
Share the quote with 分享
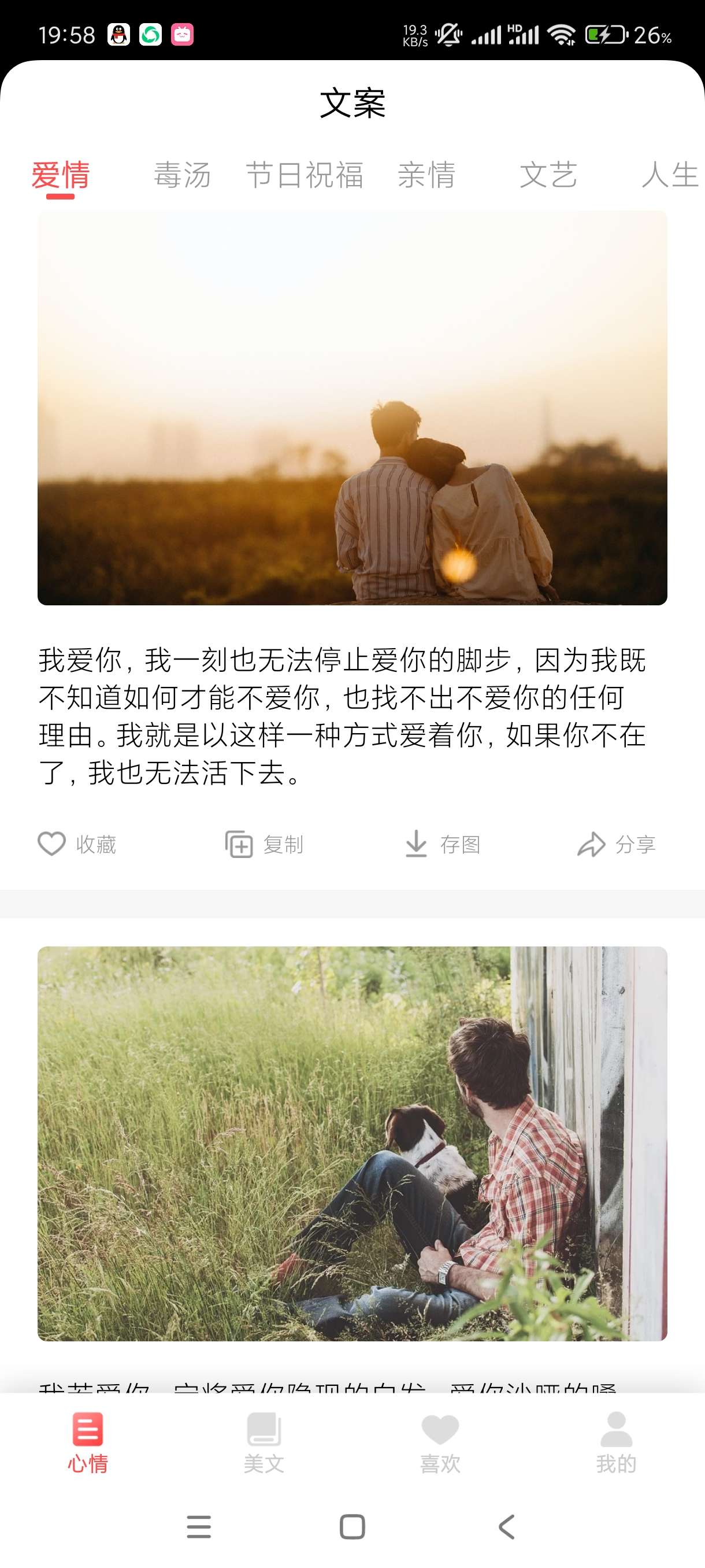tap(616, 844)
